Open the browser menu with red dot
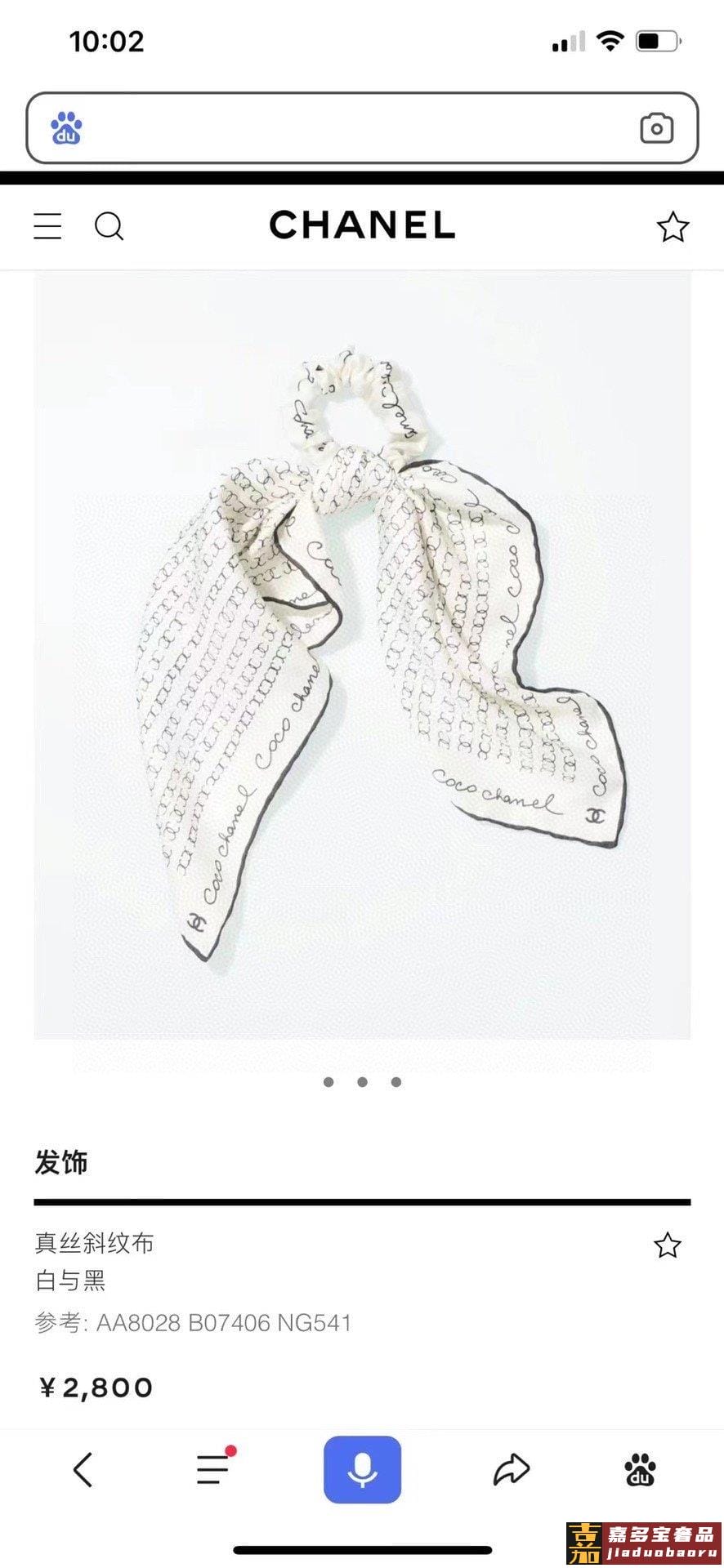The height and width of the screenshot is (1568, 724). tap(214, 1470)
